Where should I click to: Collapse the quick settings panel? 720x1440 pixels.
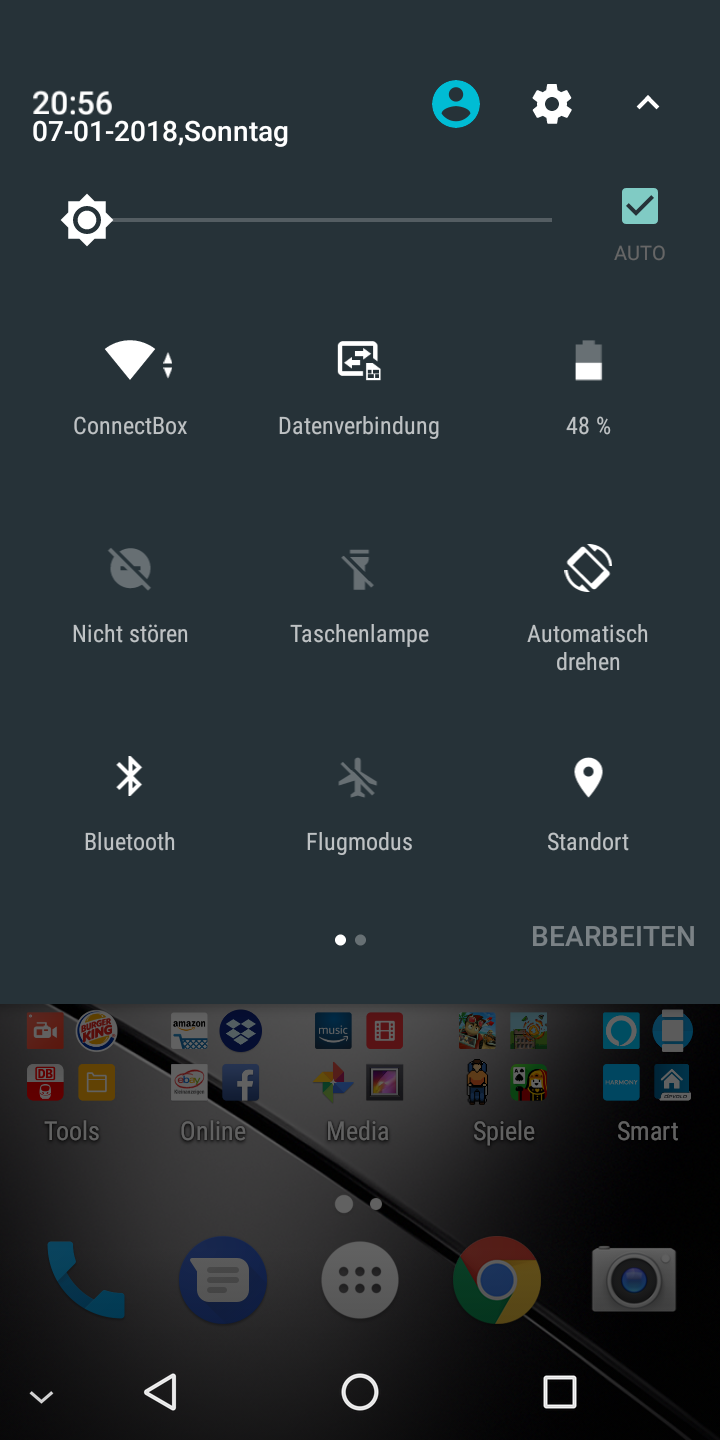(648, 103)
